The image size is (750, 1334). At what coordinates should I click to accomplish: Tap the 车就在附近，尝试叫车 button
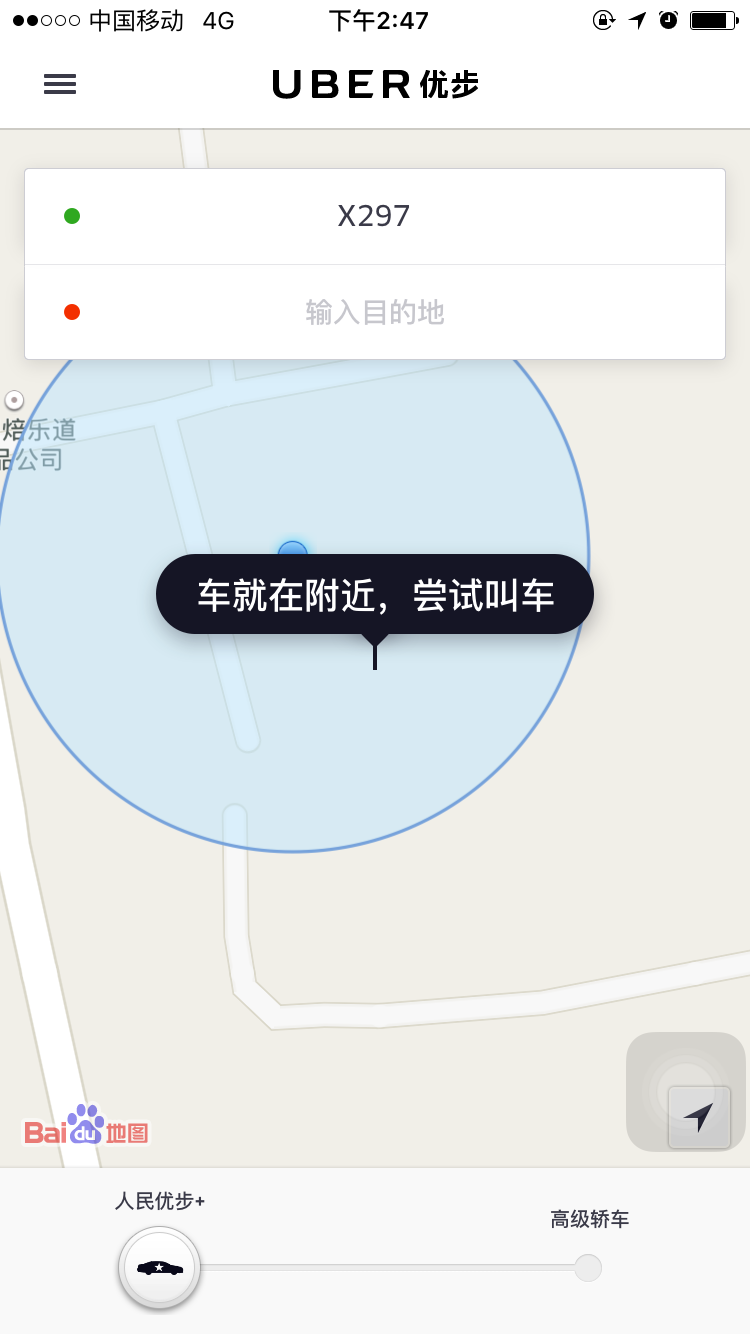(x=375, y=594)
